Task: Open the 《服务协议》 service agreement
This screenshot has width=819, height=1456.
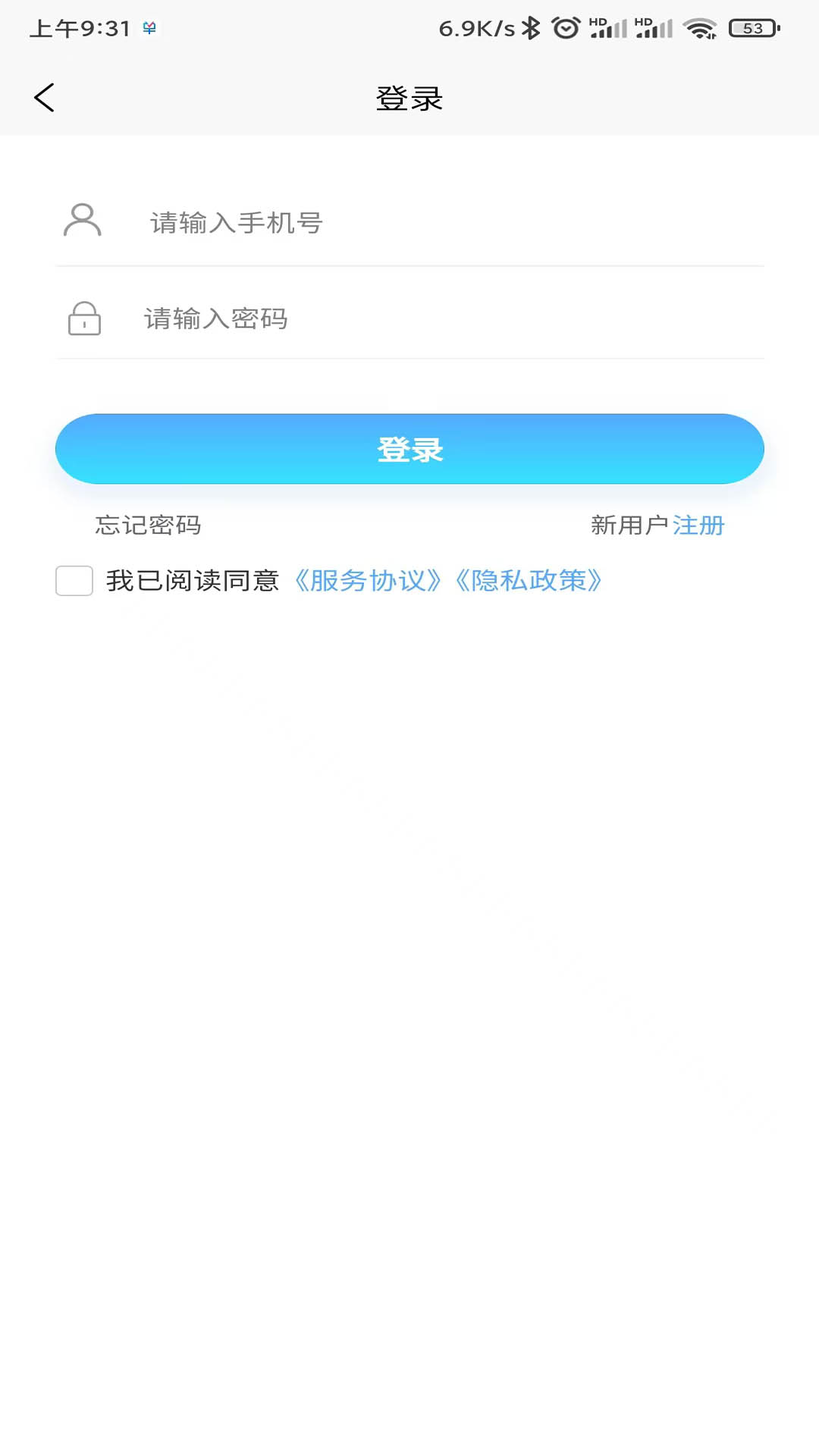Action: point(368,581)
